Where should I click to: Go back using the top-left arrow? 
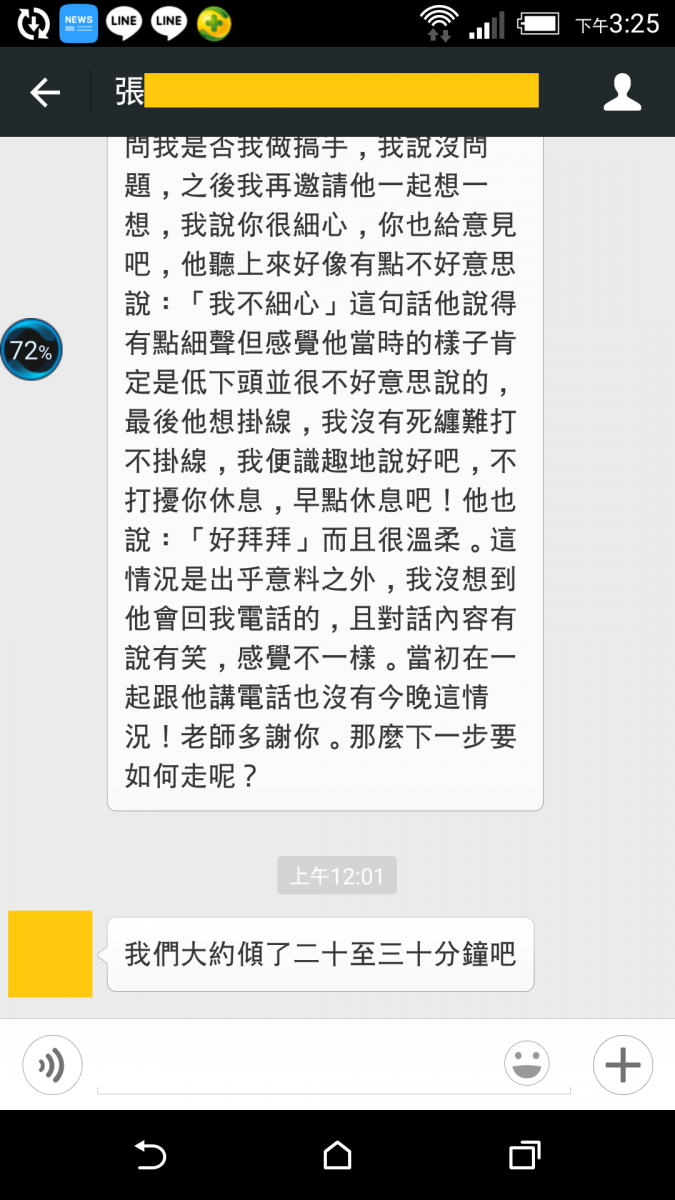pos(45,92)
